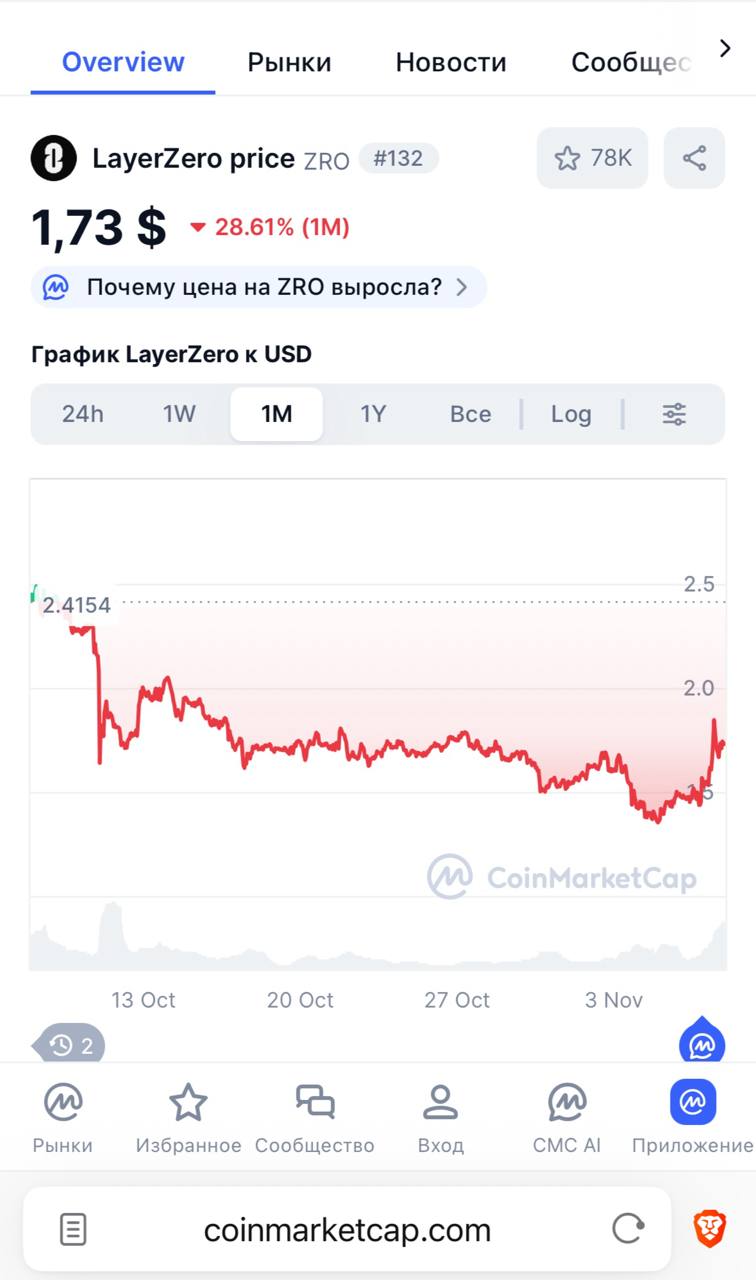Tap the Приложение bottom navigation item
756x1280 pixels.
pyautogui.click(x=692, y=1113)
